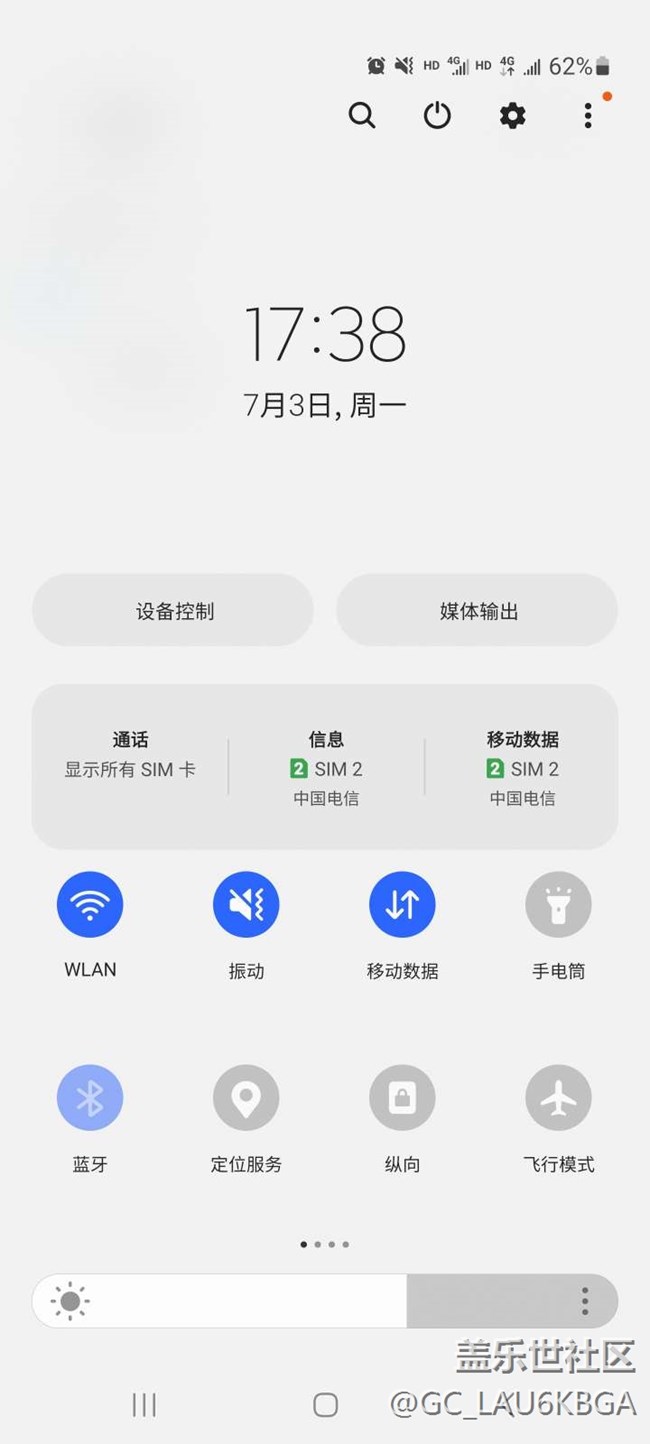Open quick panel search
The width and height of the screenshot is (650, 1444).
(362, 116)
